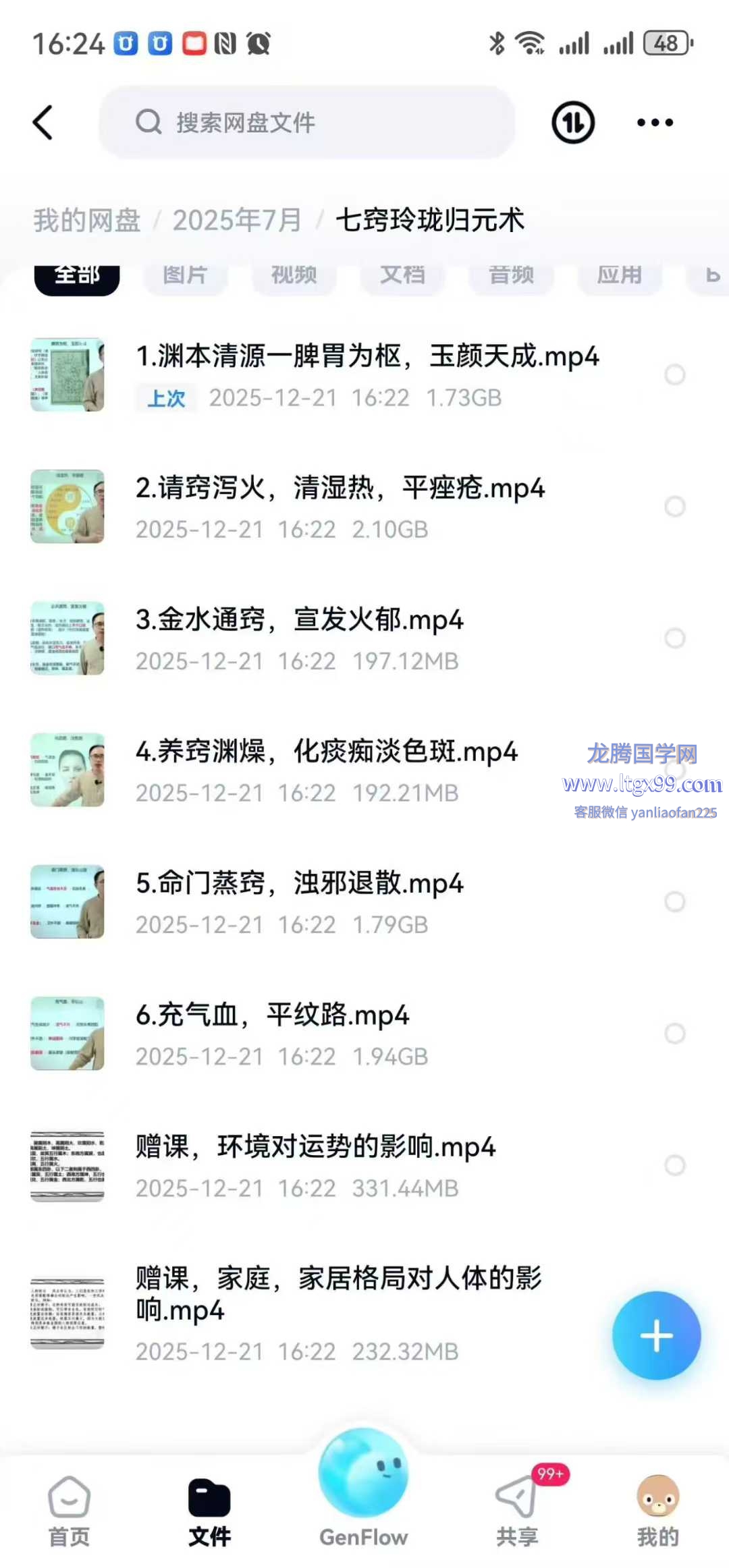Go to 我的网盘 in breadcrumb
This screenshot has height=1568, width=729.
[87, 221]
